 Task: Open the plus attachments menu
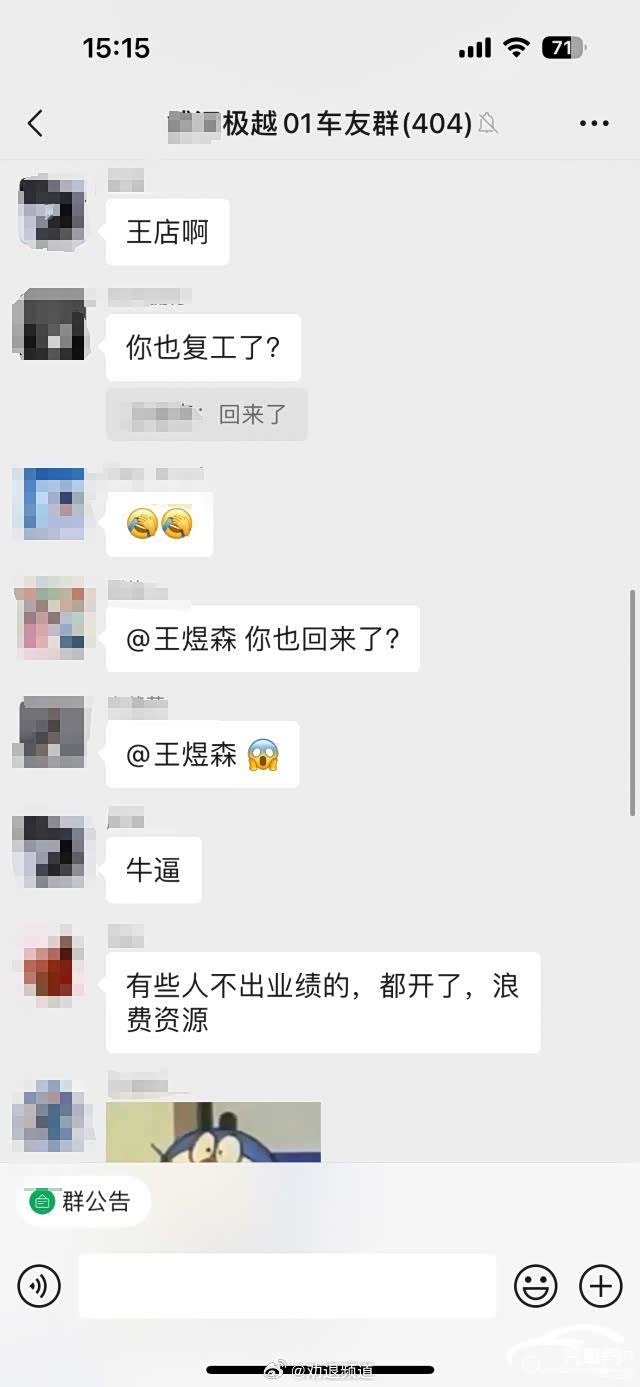600,1285
